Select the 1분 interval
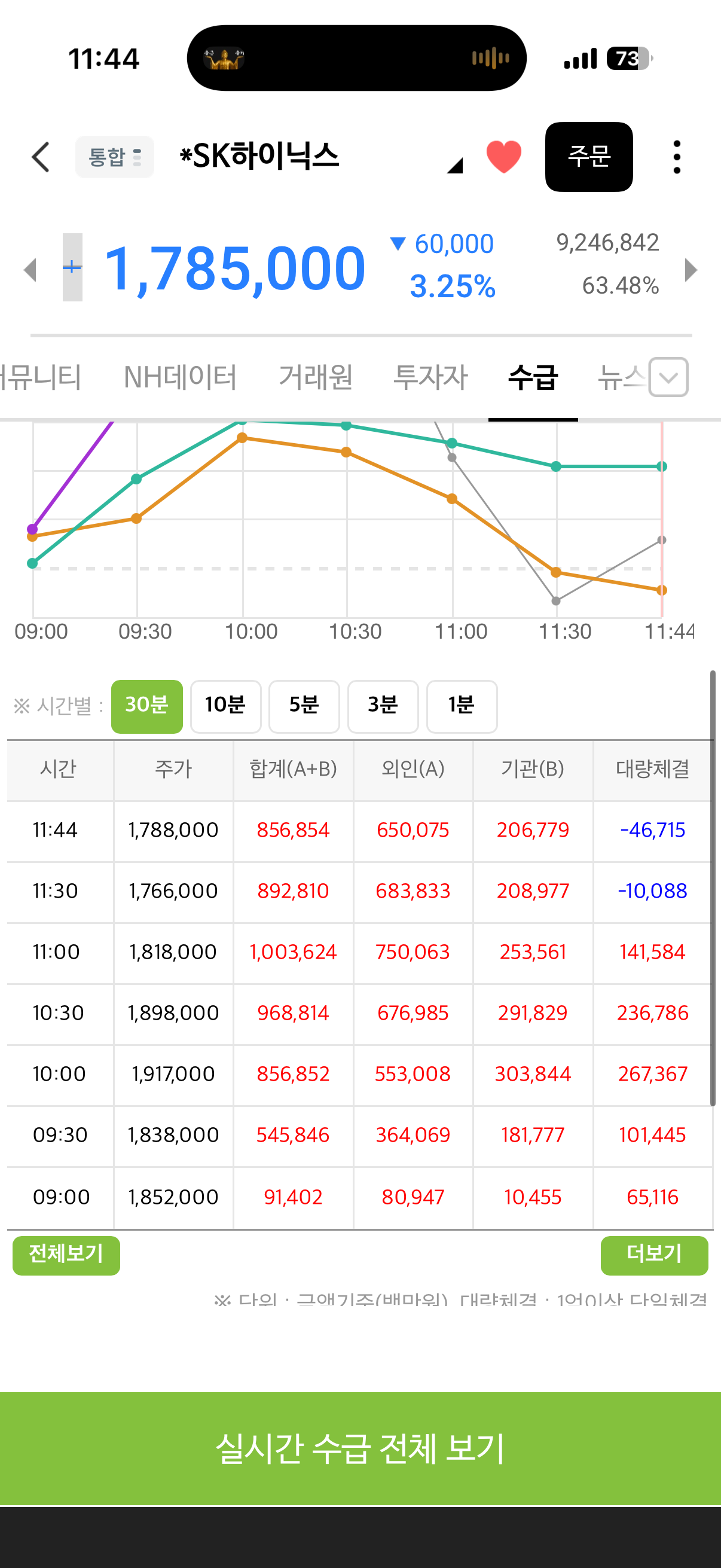Image resolution: width=721 pixels, height=1568 pixels. pyautogui.click(x=462, y=706)
